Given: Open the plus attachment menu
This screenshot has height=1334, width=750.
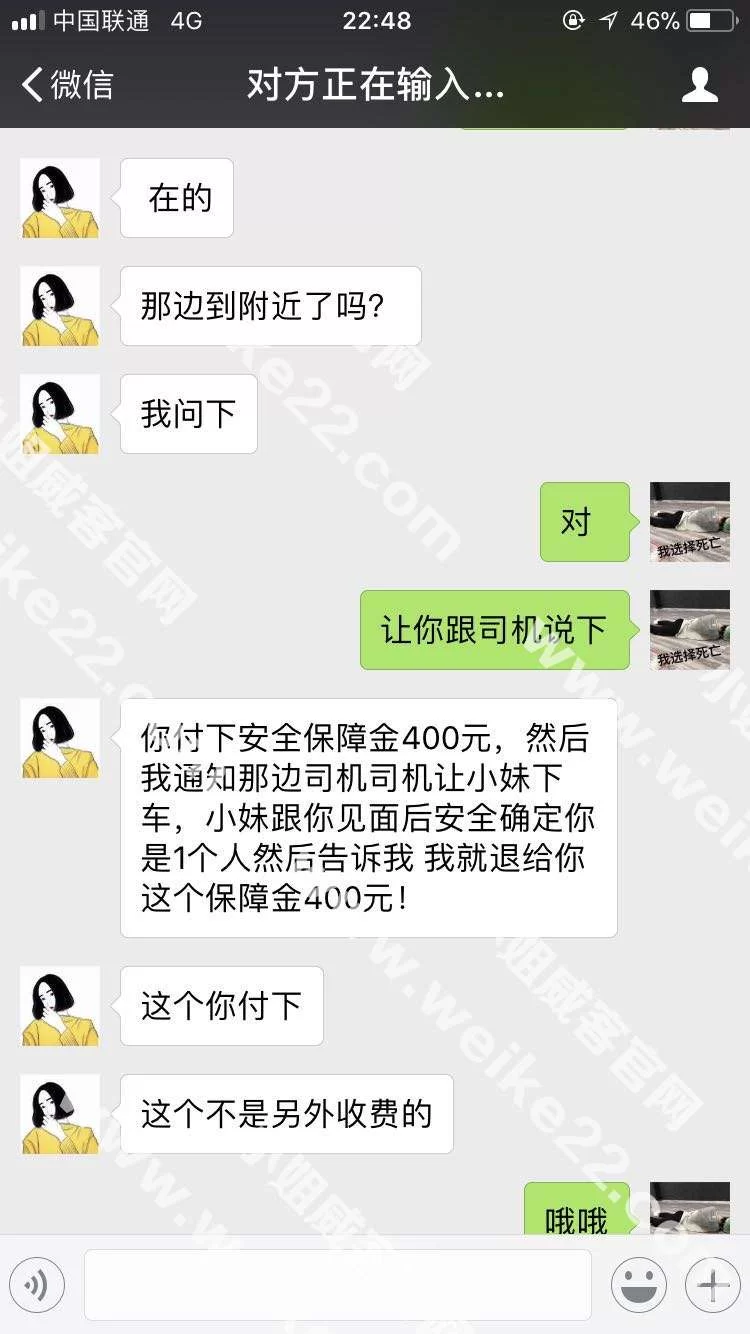Looking at the screenshot, I should pyautogui.click(x=712, y=1285).
